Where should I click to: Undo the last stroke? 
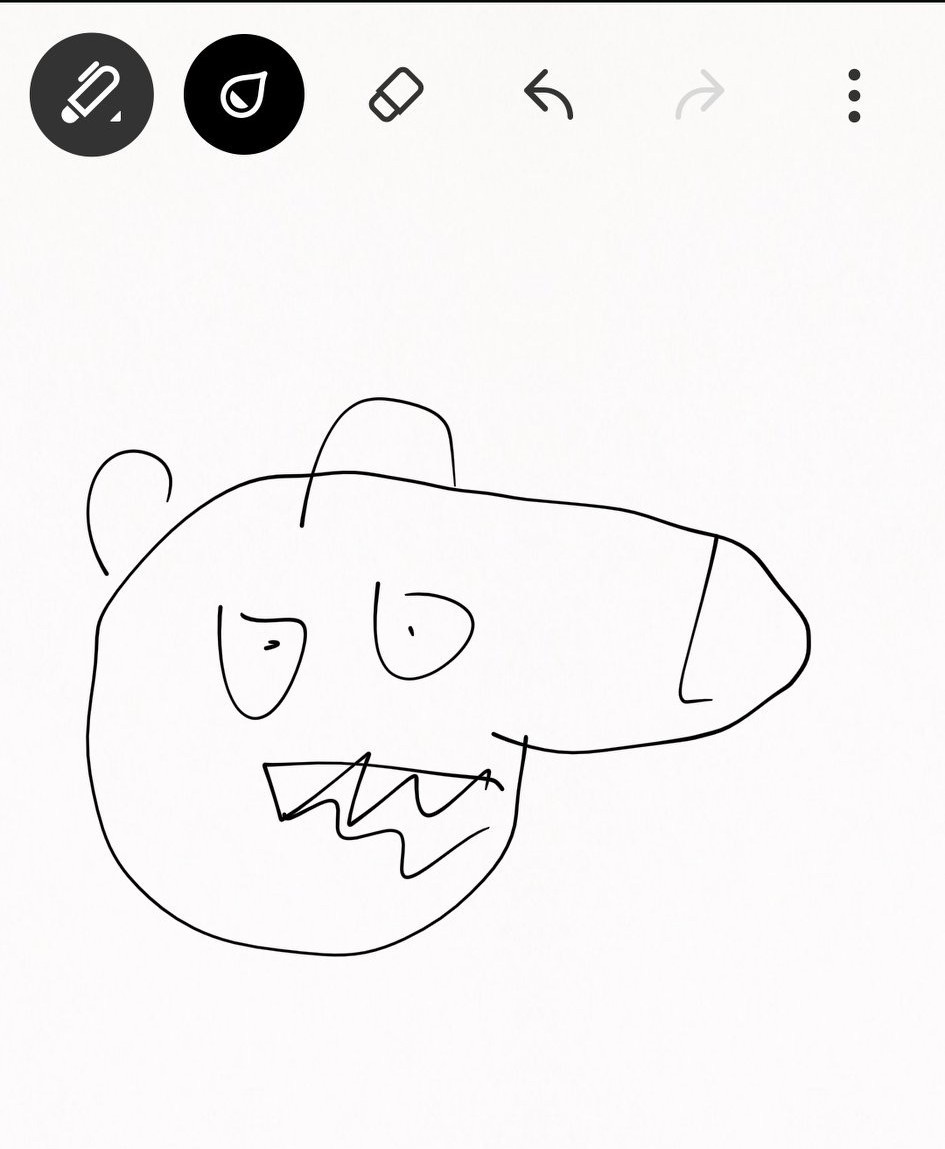[549, 94]
